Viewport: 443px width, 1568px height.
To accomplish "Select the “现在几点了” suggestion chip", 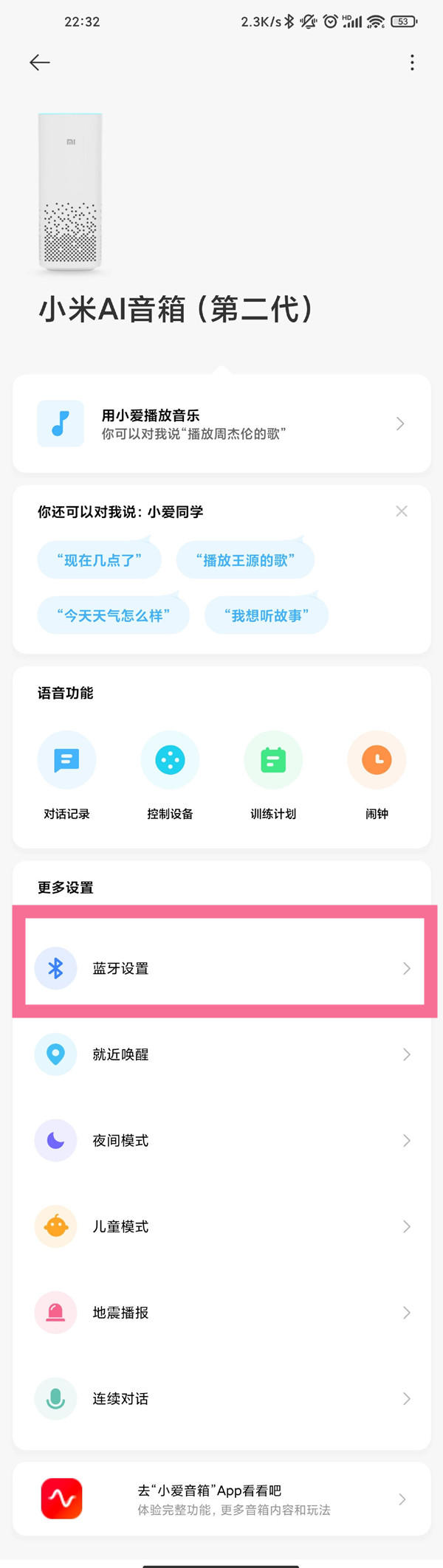I will pos(99,561).
